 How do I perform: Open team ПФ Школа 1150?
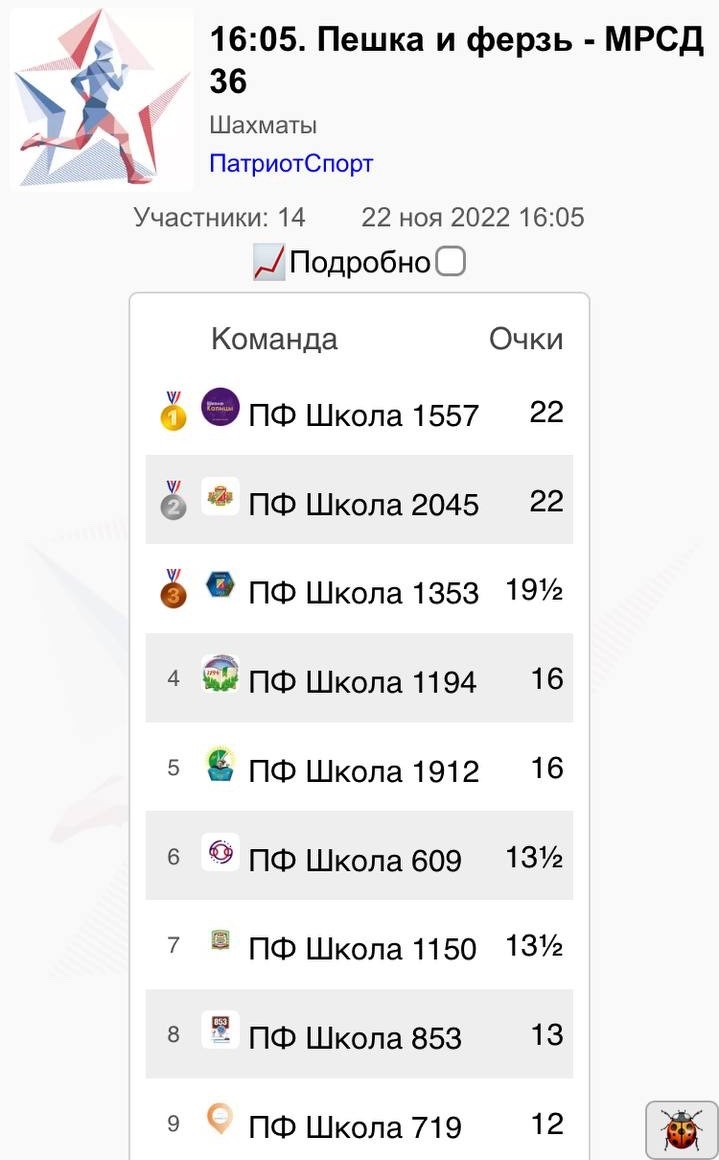click(x=362, y=949)
